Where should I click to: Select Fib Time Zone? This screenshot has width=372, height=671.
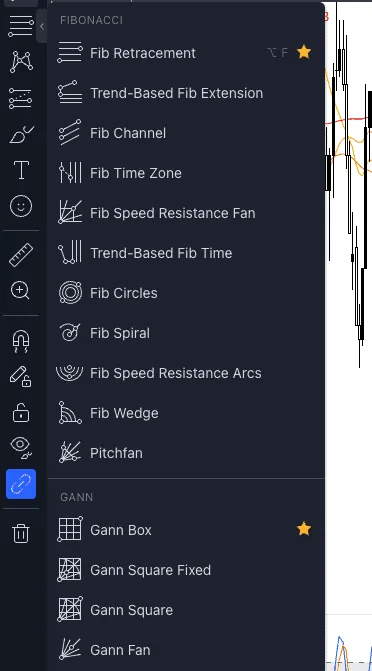(186, 173)
